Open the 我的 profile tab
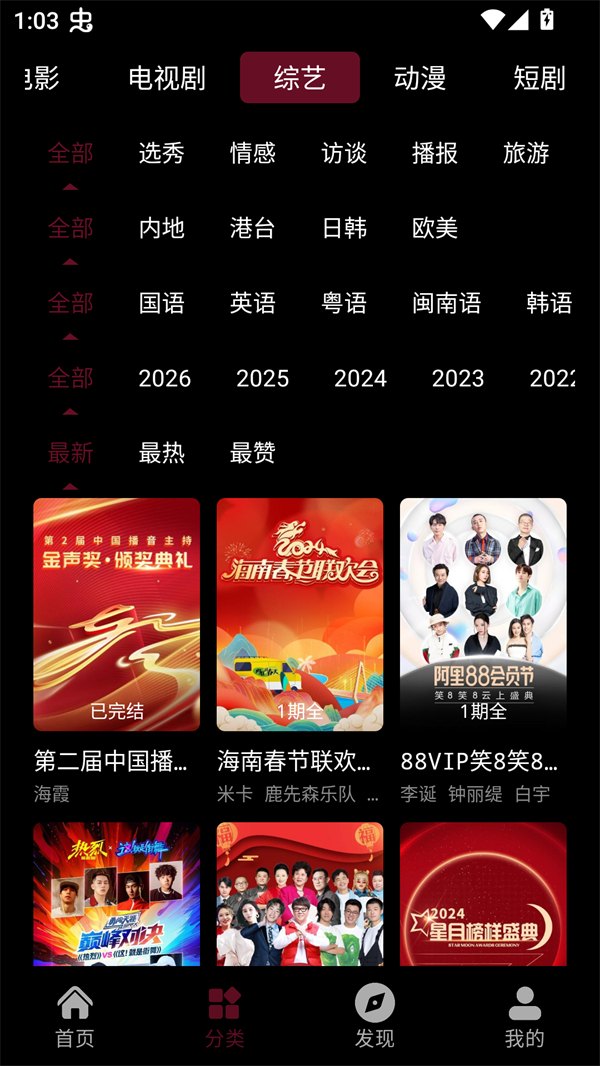600x1066 pixels. click(x=524, y=1016)
